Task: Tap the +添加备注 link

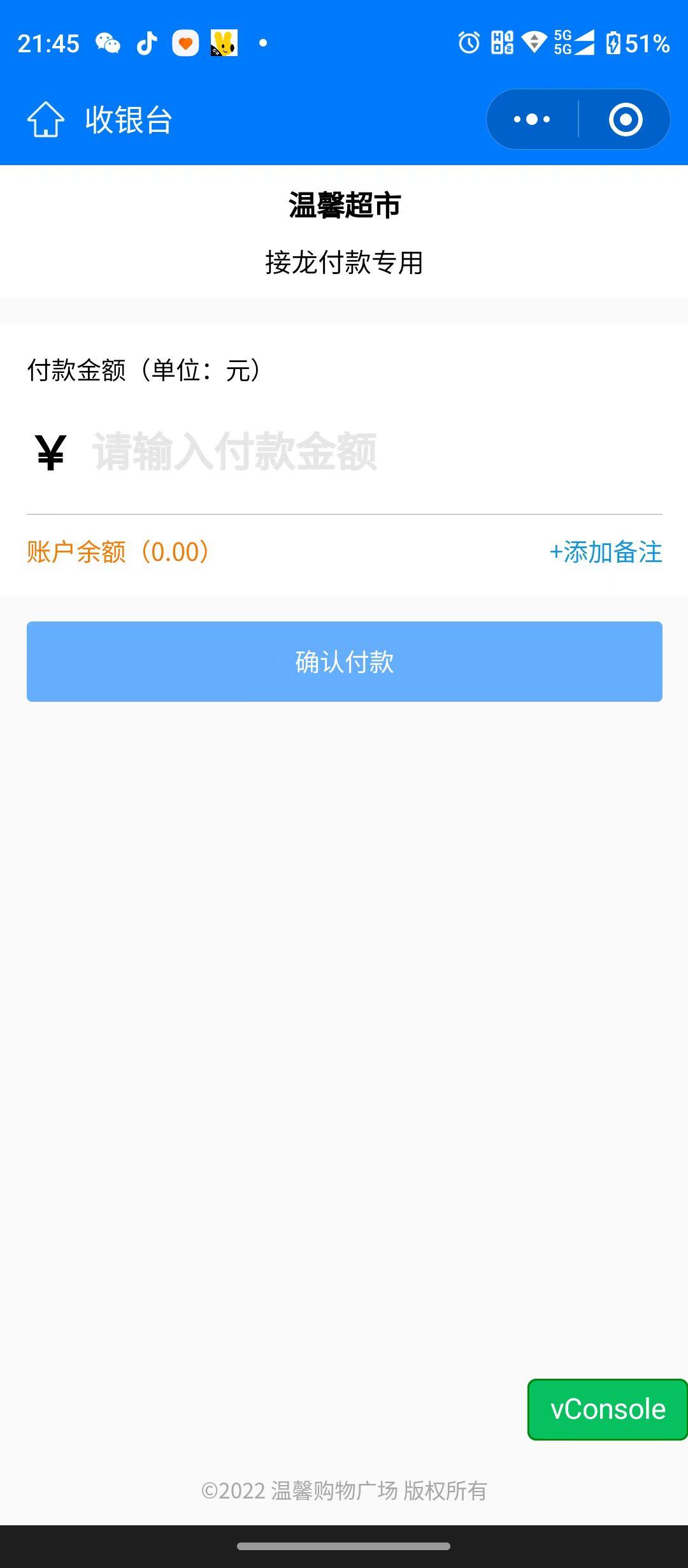Action: tap(605, 552)
